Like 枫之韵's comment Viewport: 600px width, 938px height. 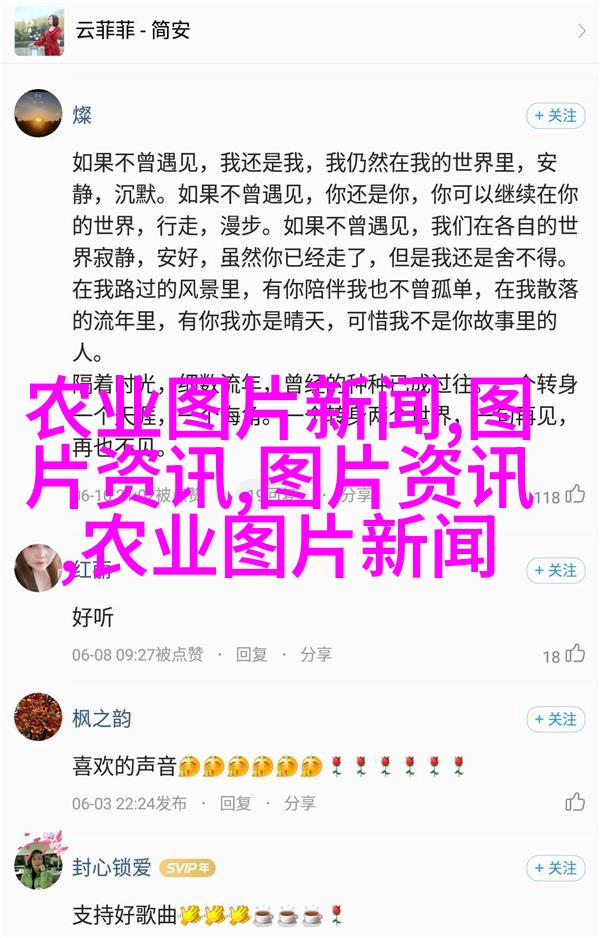[575, 802]
